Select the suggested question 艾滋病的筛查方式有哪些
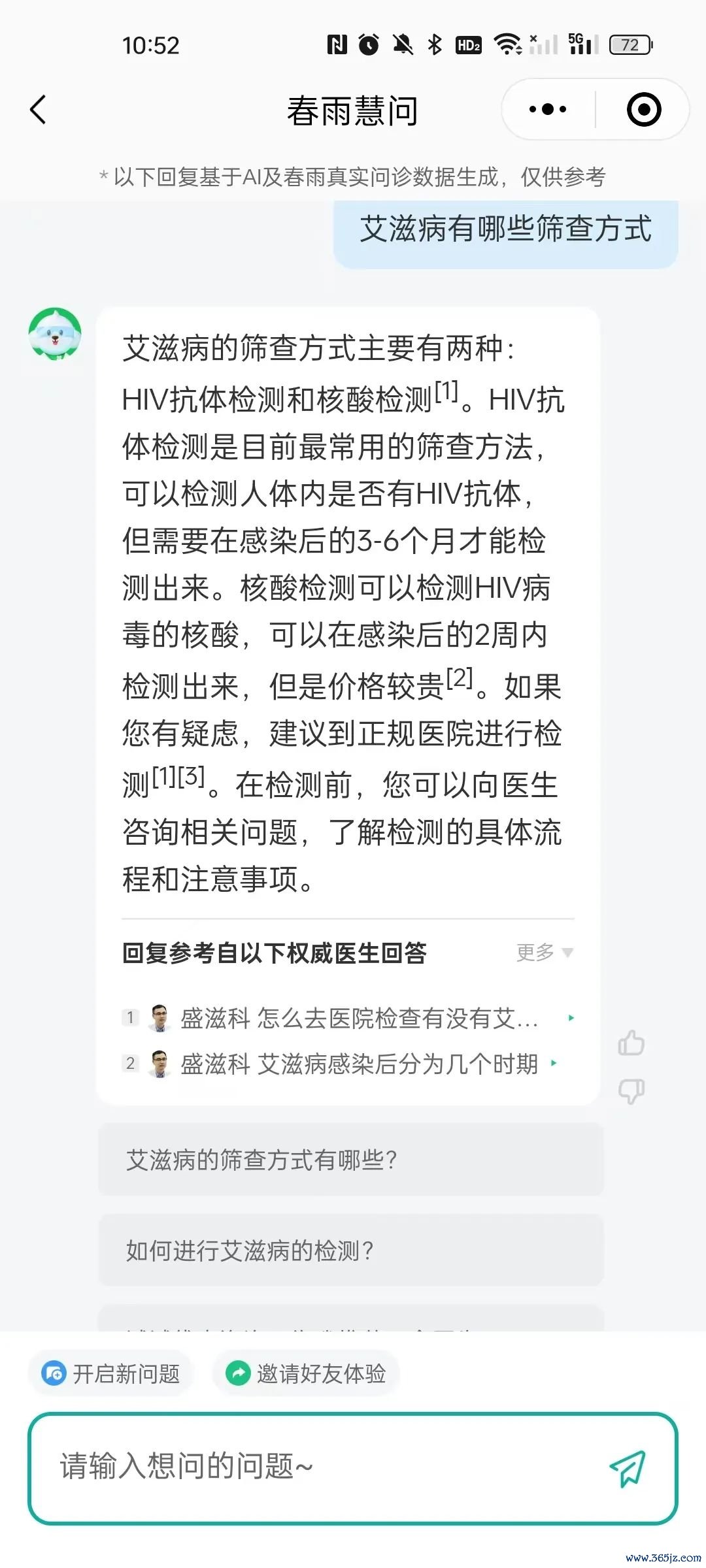 point(350,1160)
